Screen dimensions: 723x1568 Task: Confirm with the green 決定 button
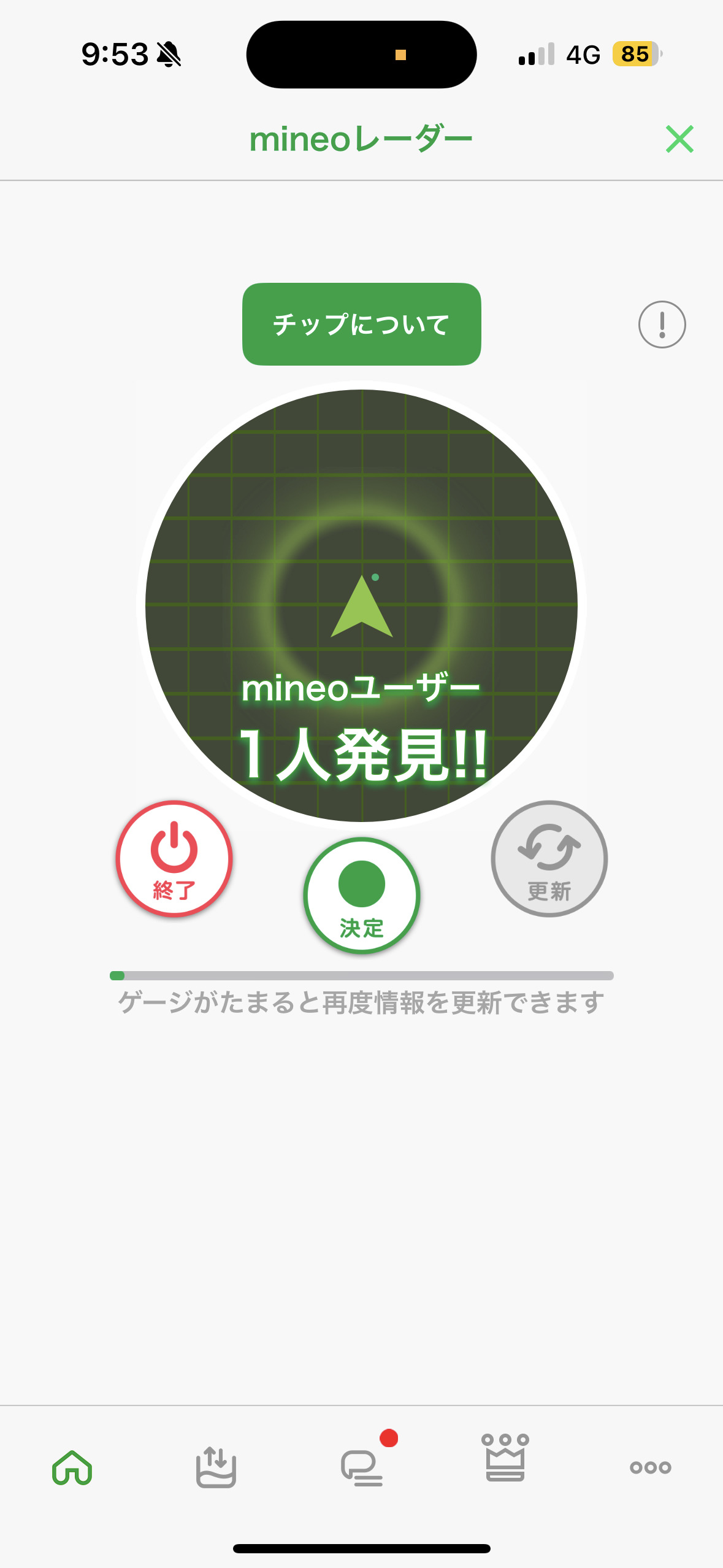[361, 895]
